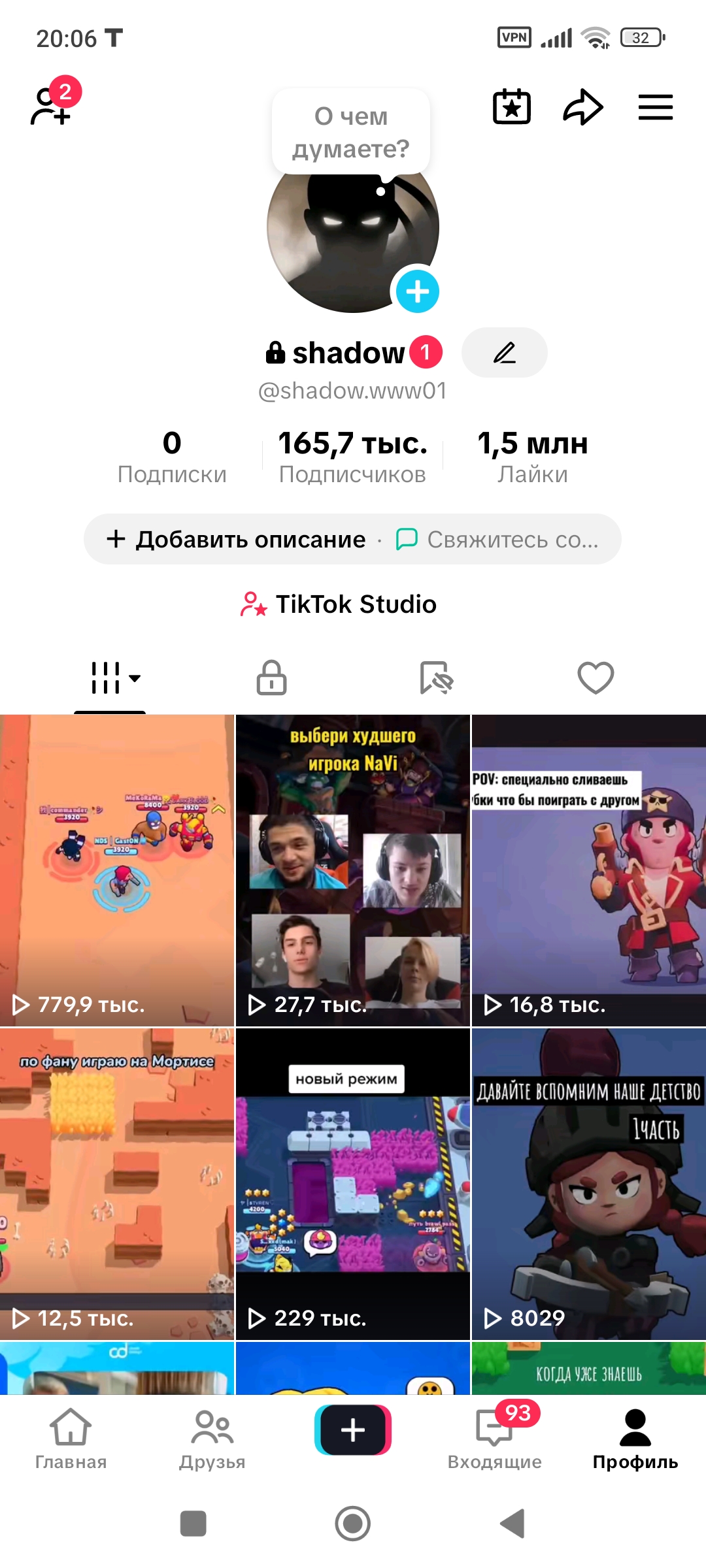
Task: View the Подписчиков followers list
Action: 352,457
